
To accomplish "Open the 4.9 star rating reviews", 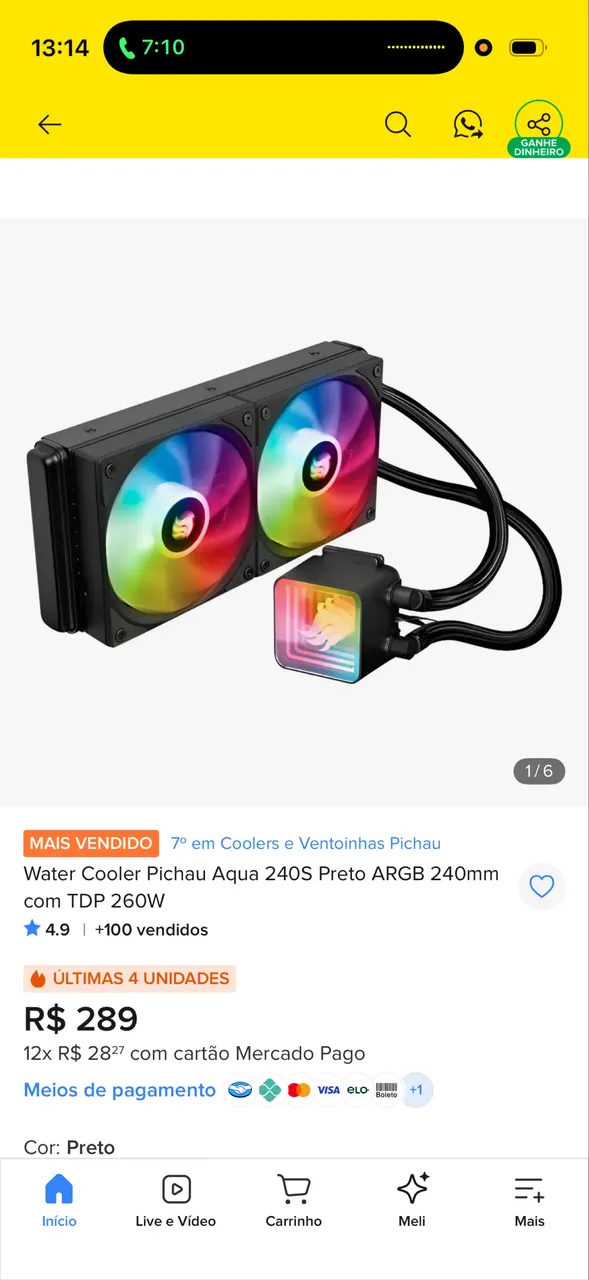I will [x=47, y=929].
